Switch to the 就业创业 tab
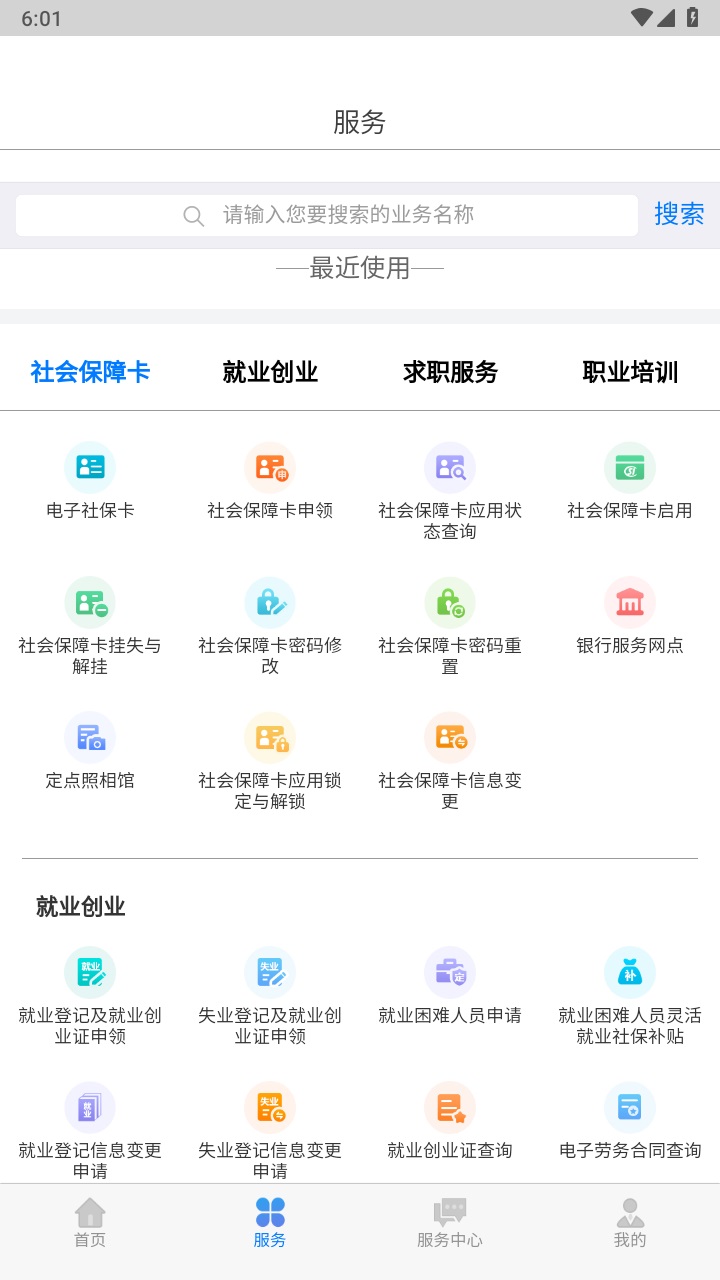This screenshot has height=1280, width=720. point(270,372)
